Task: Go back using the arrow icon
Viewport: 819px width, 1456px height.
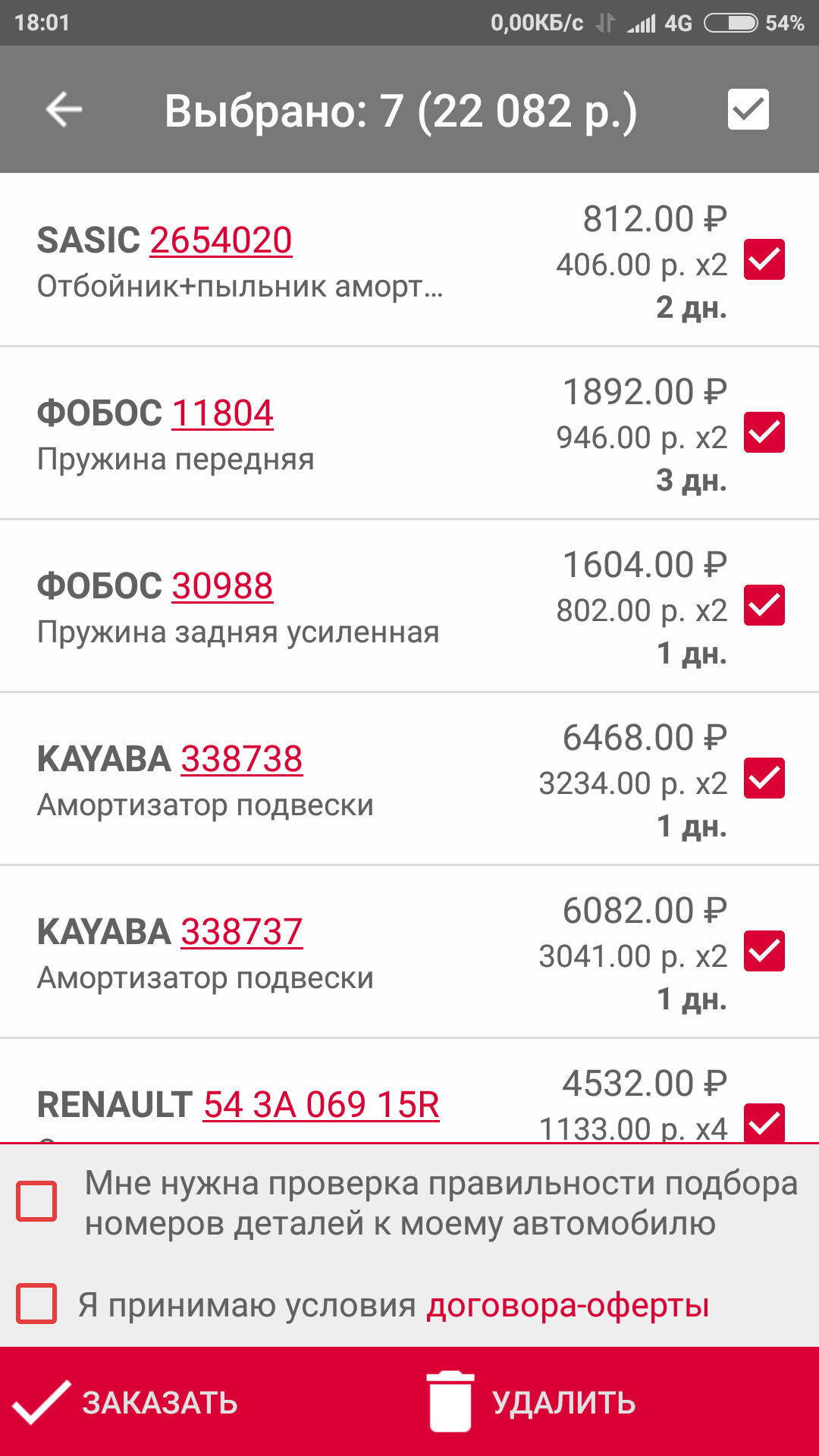Action: click(64, 110)
